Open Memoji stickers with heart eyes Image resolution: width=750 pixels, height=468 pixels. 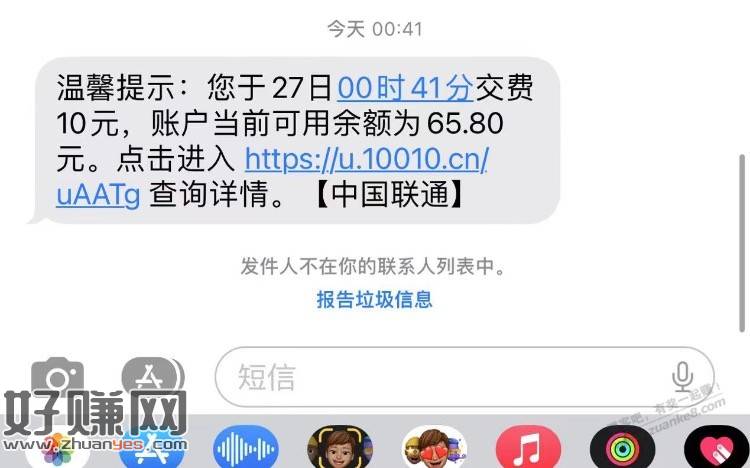pos(433,446)
